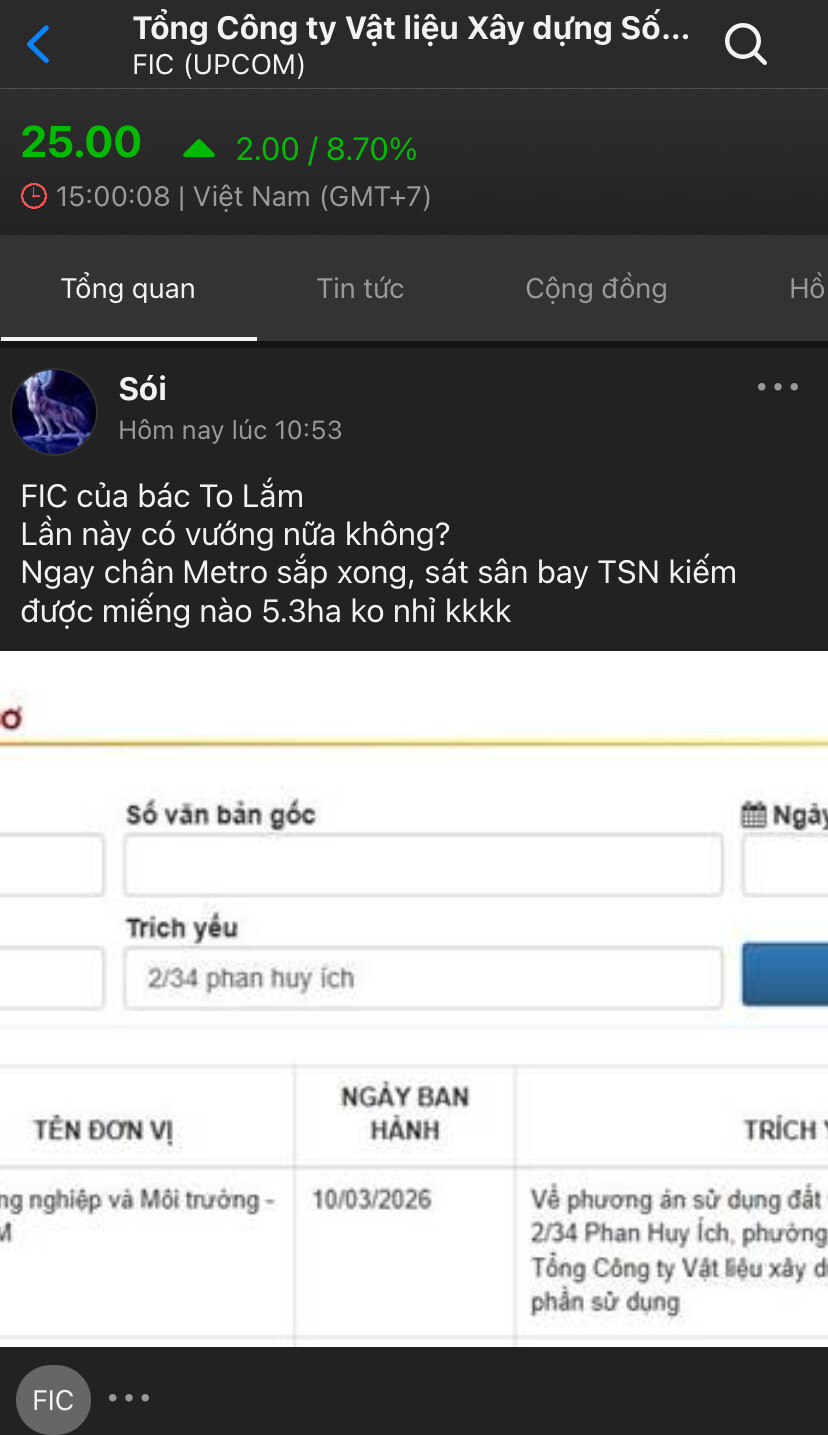Open the overflow menu on Sói's post
This screenshot has width=828, height=1435.
click(777, 388)
